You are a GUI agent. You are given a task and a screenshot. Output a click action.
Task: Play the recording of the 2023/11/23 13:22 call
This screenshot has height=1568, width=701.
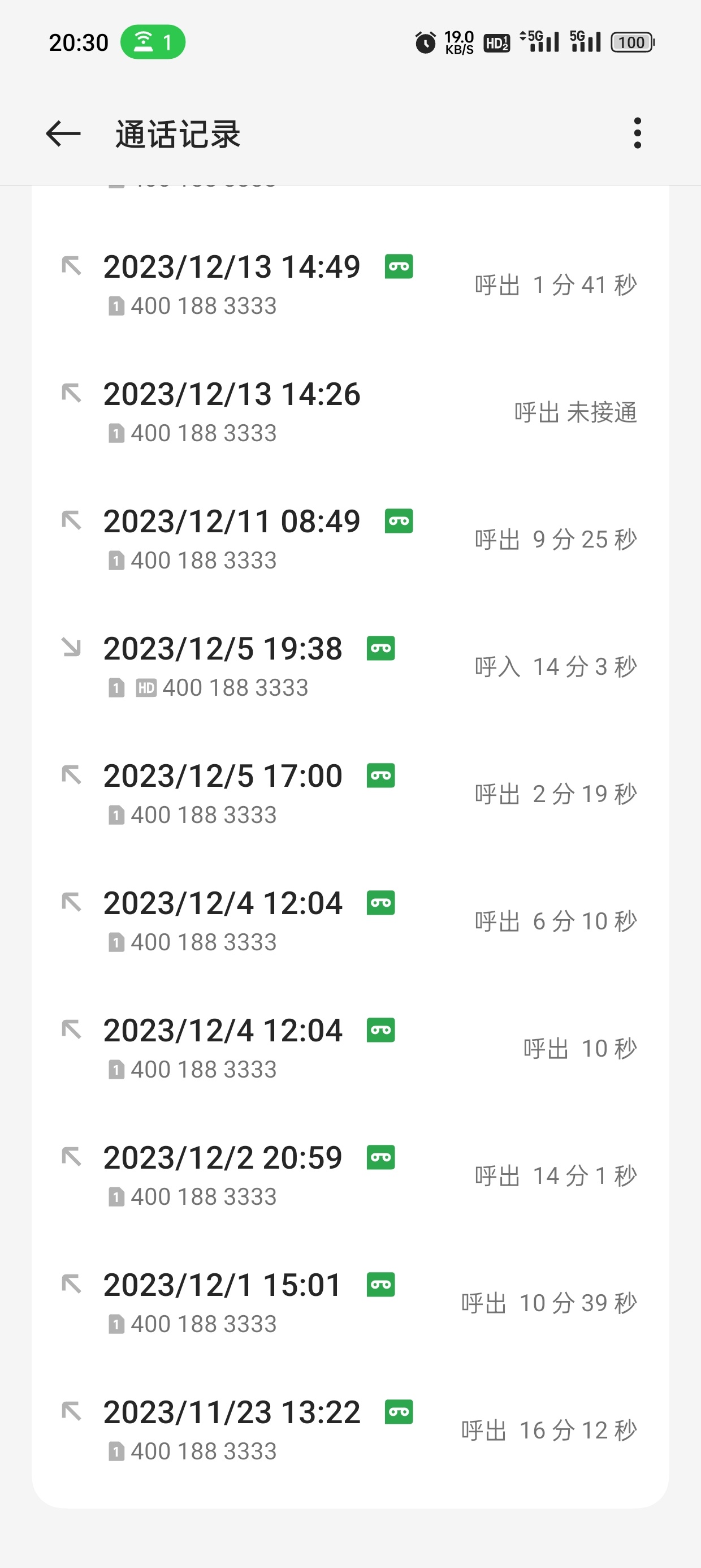[399, 1411]
